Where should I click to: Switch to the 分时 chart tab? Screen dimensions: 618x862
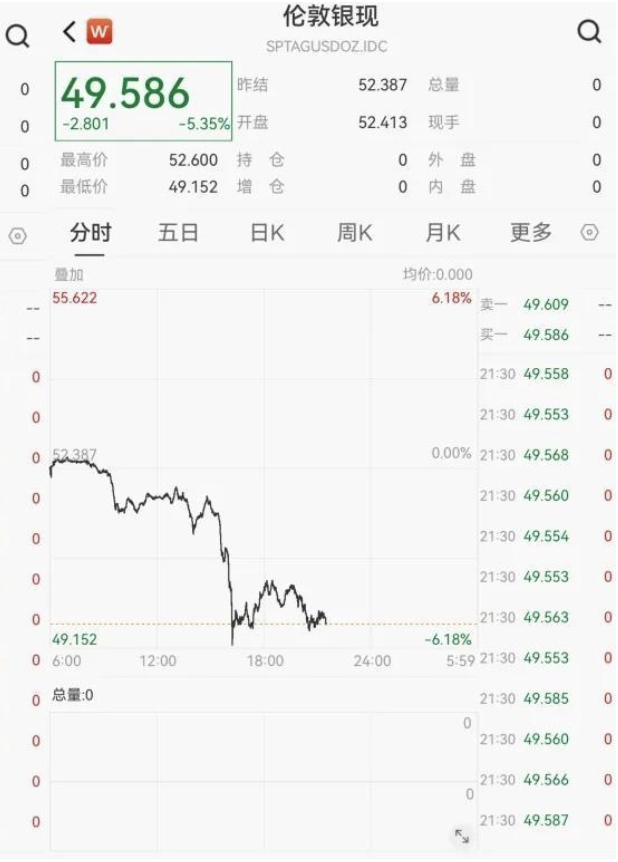91,233
